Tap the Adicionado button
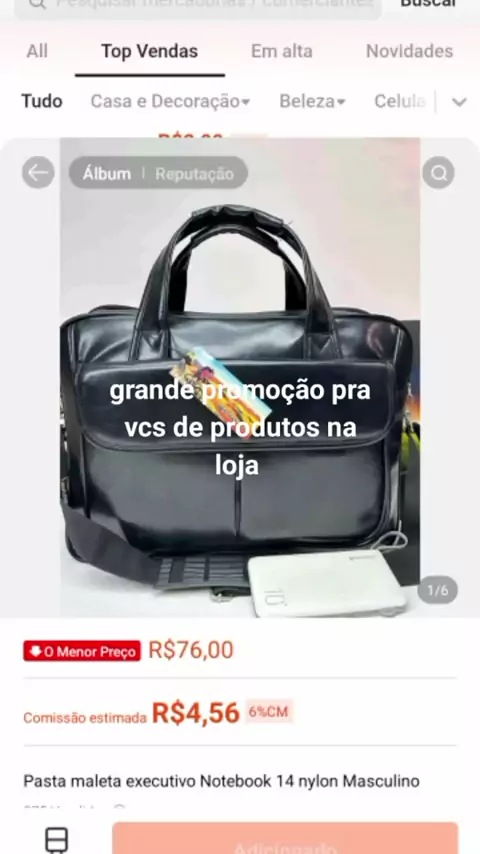 [285, 839]
